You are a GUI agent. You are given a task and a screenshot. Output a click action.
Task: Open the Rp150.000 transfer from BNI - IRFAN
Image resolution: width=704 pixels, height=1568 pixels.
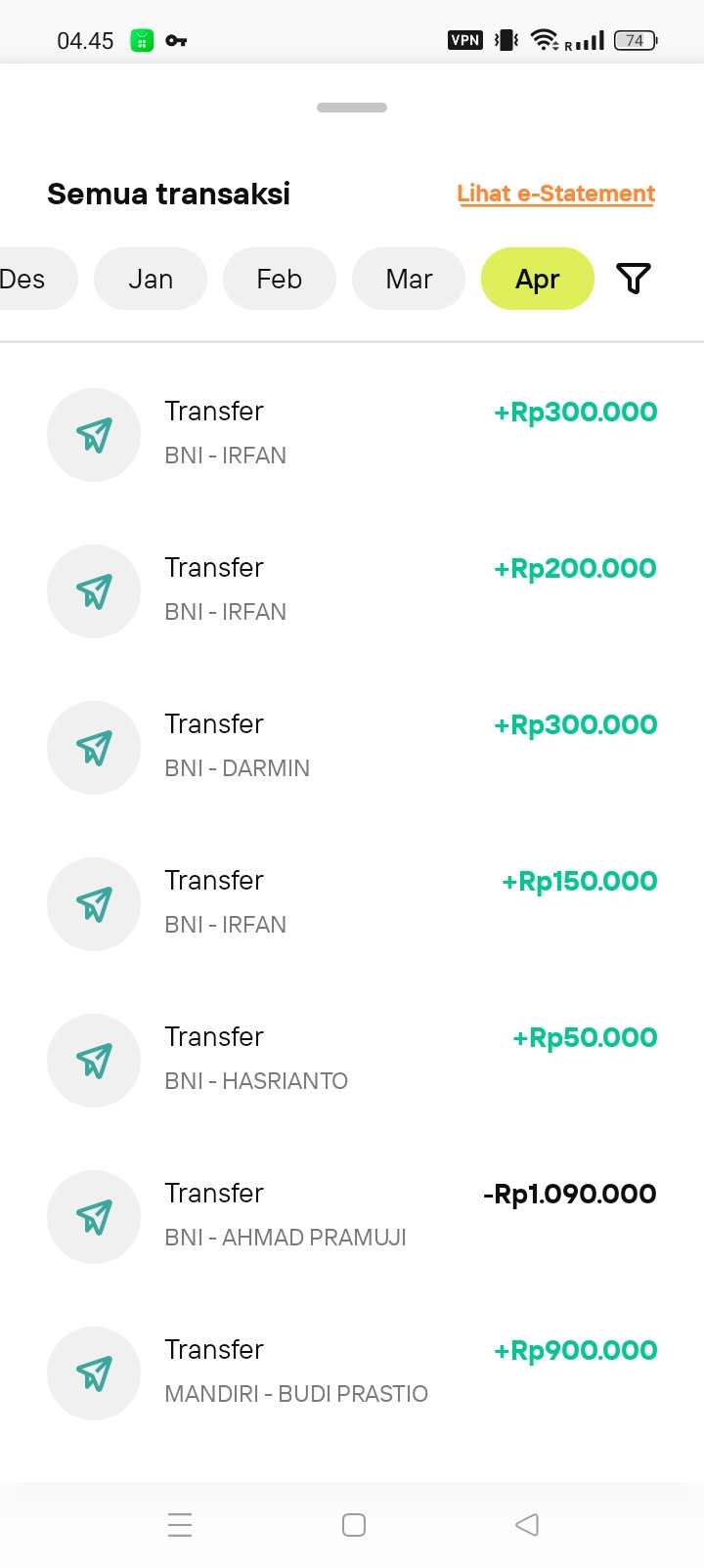[x=352, y=903]
